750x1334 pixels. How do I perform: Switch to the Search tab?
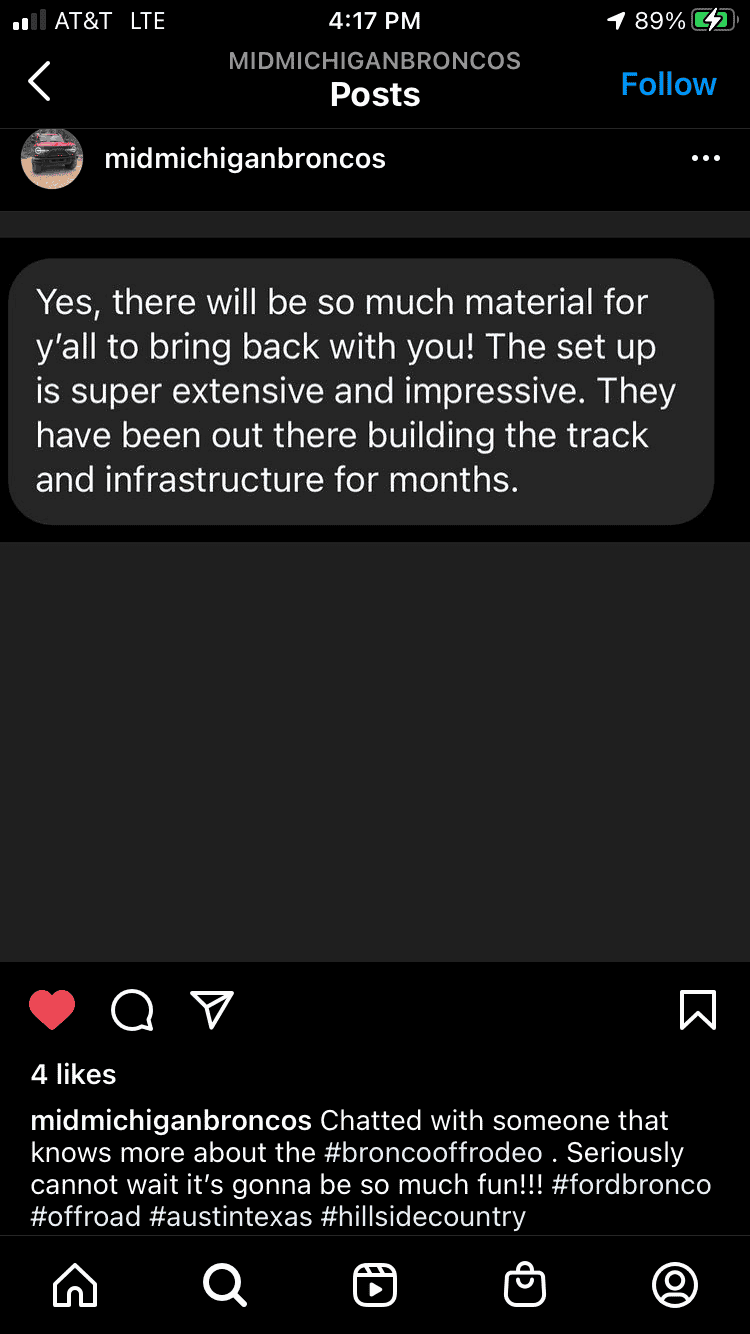tap(225, 1285)
